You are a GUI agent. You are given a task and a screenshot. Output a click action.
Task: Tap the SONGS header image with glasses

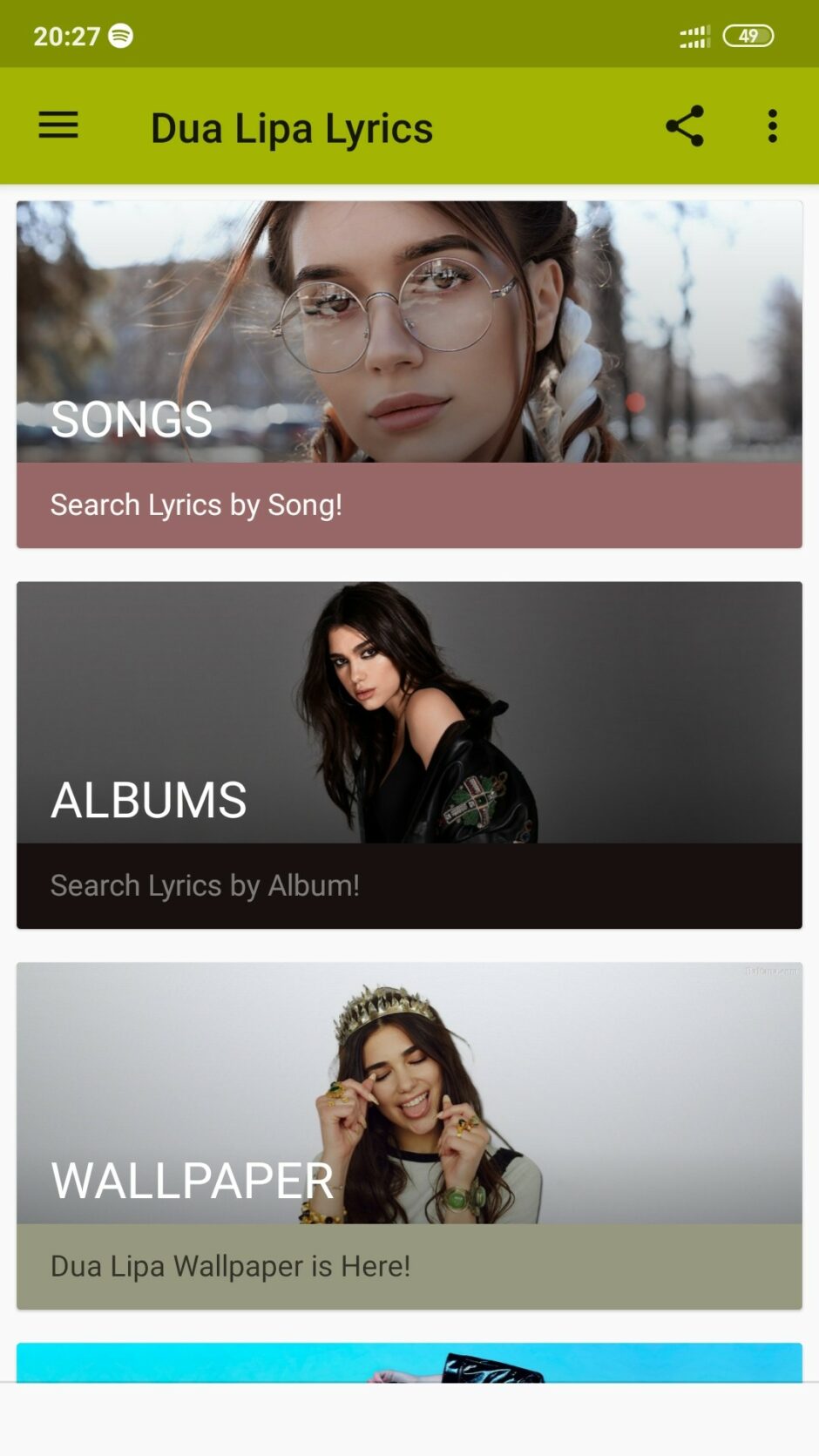click(x=409, y=331)
